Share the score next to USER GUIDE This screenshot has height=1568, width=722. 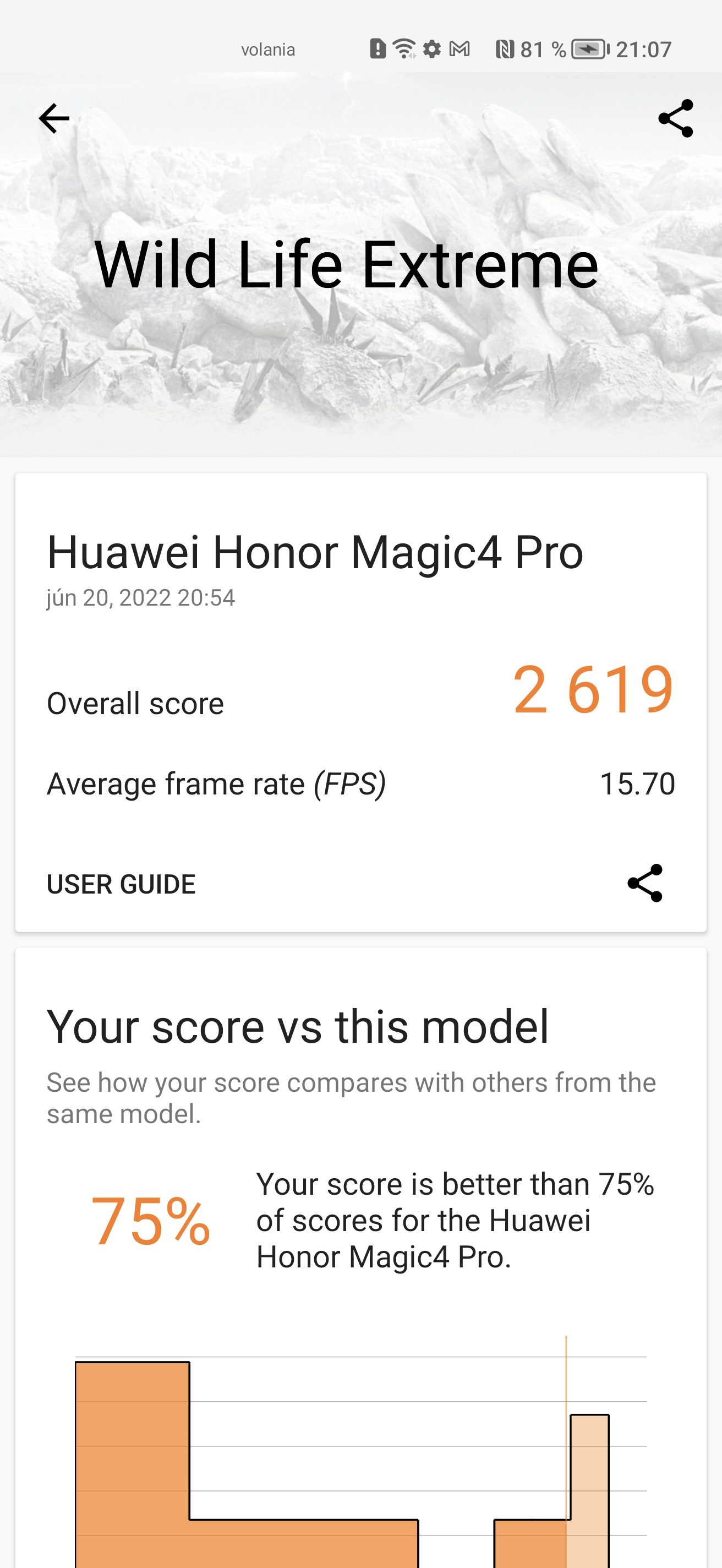click(x=645, y=883)
